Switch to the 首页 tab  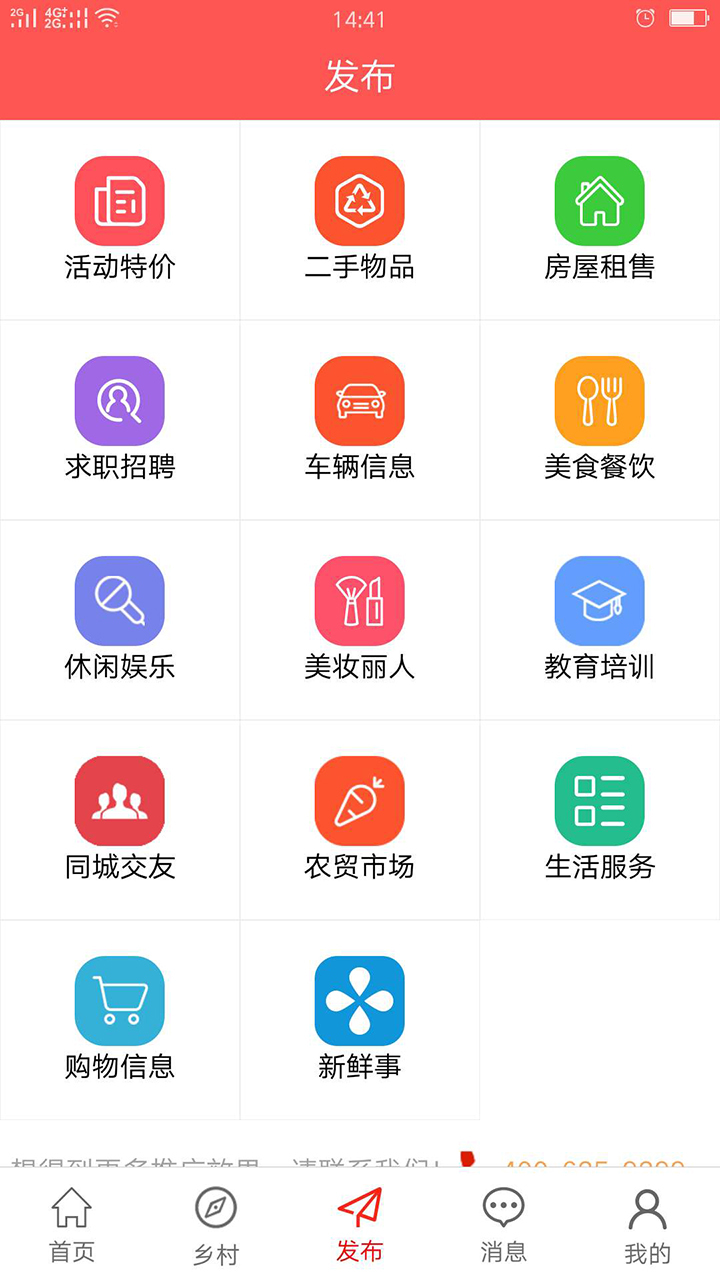click(x=72, y=1225)
